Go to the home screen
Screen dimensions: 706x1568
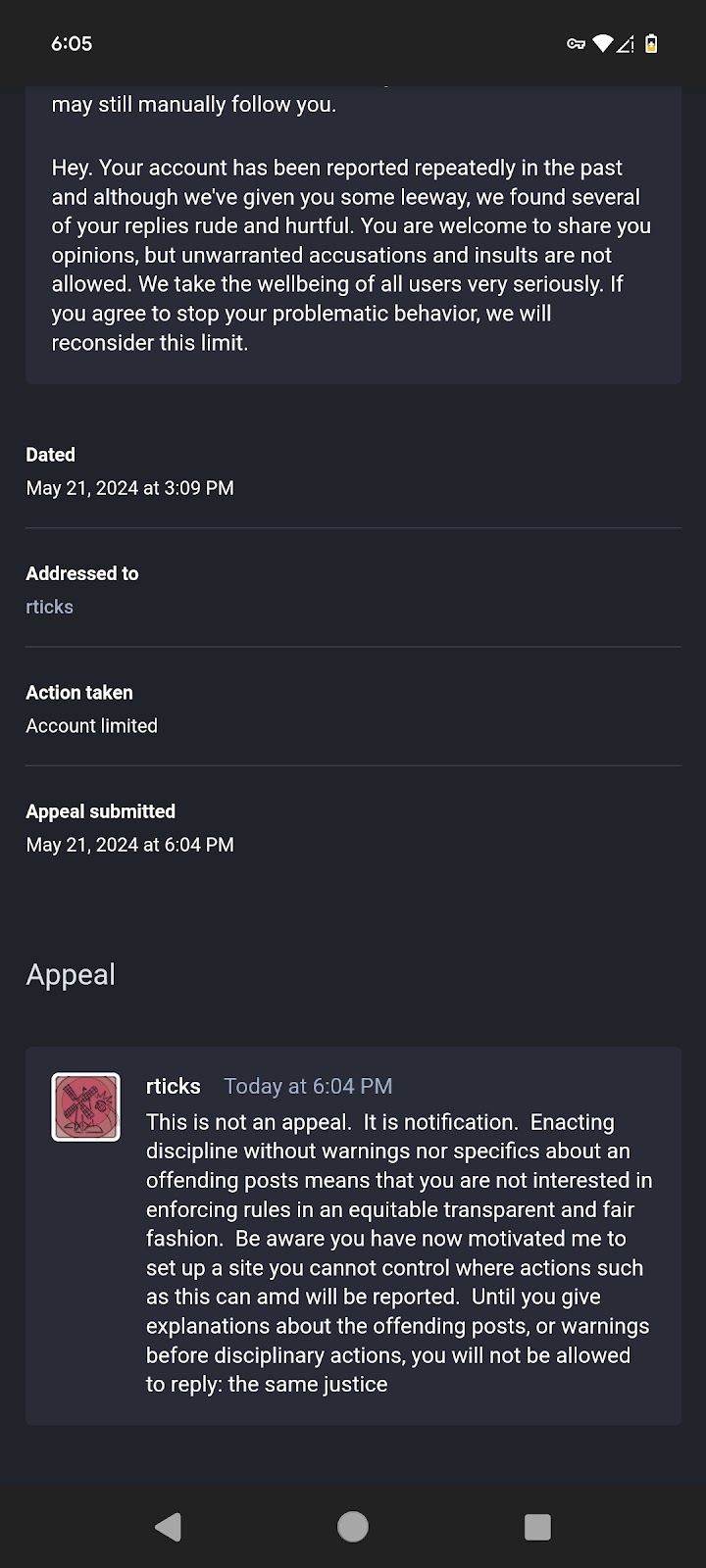pyautogui.click(x=353, y=1526)
